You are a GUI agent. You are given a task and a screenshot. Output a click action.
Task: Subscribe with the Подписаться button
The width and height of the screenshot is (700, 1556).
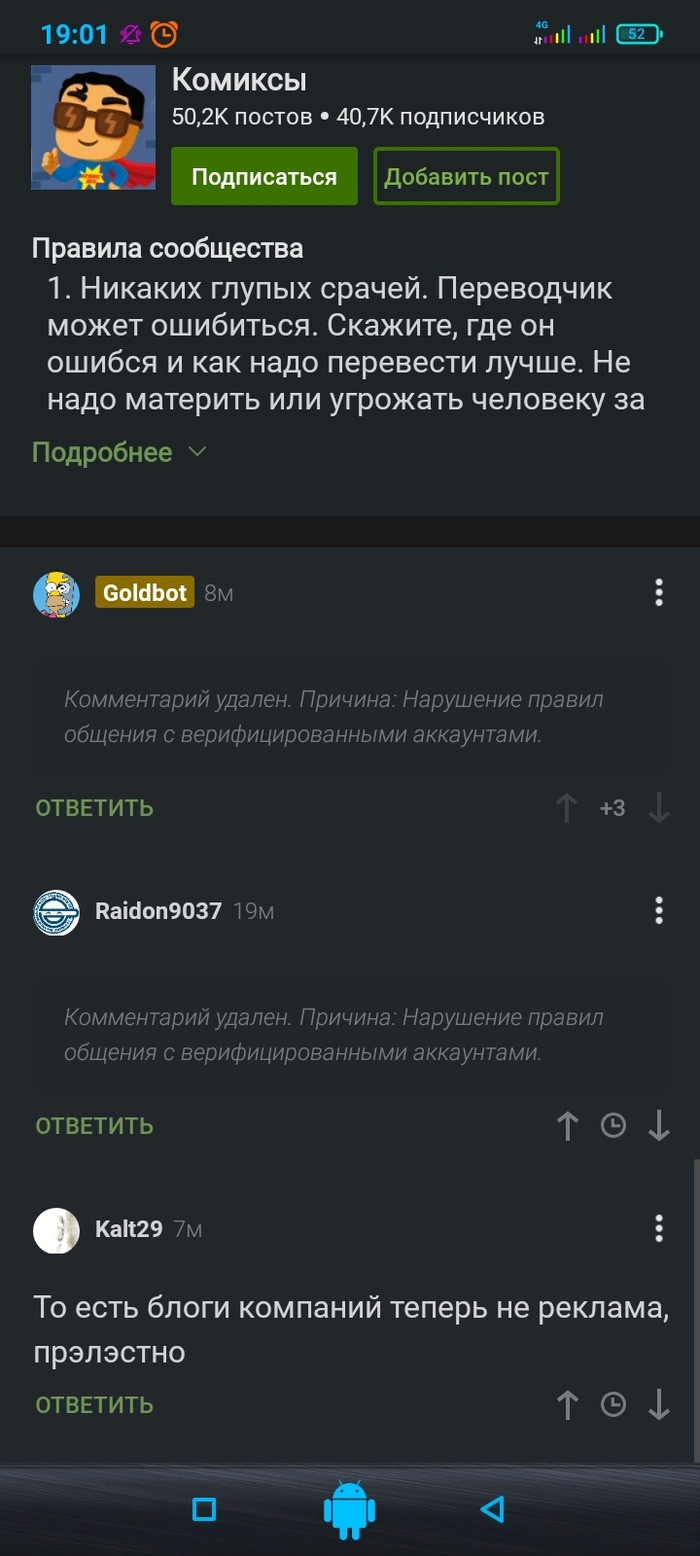(x=264, y=177)
